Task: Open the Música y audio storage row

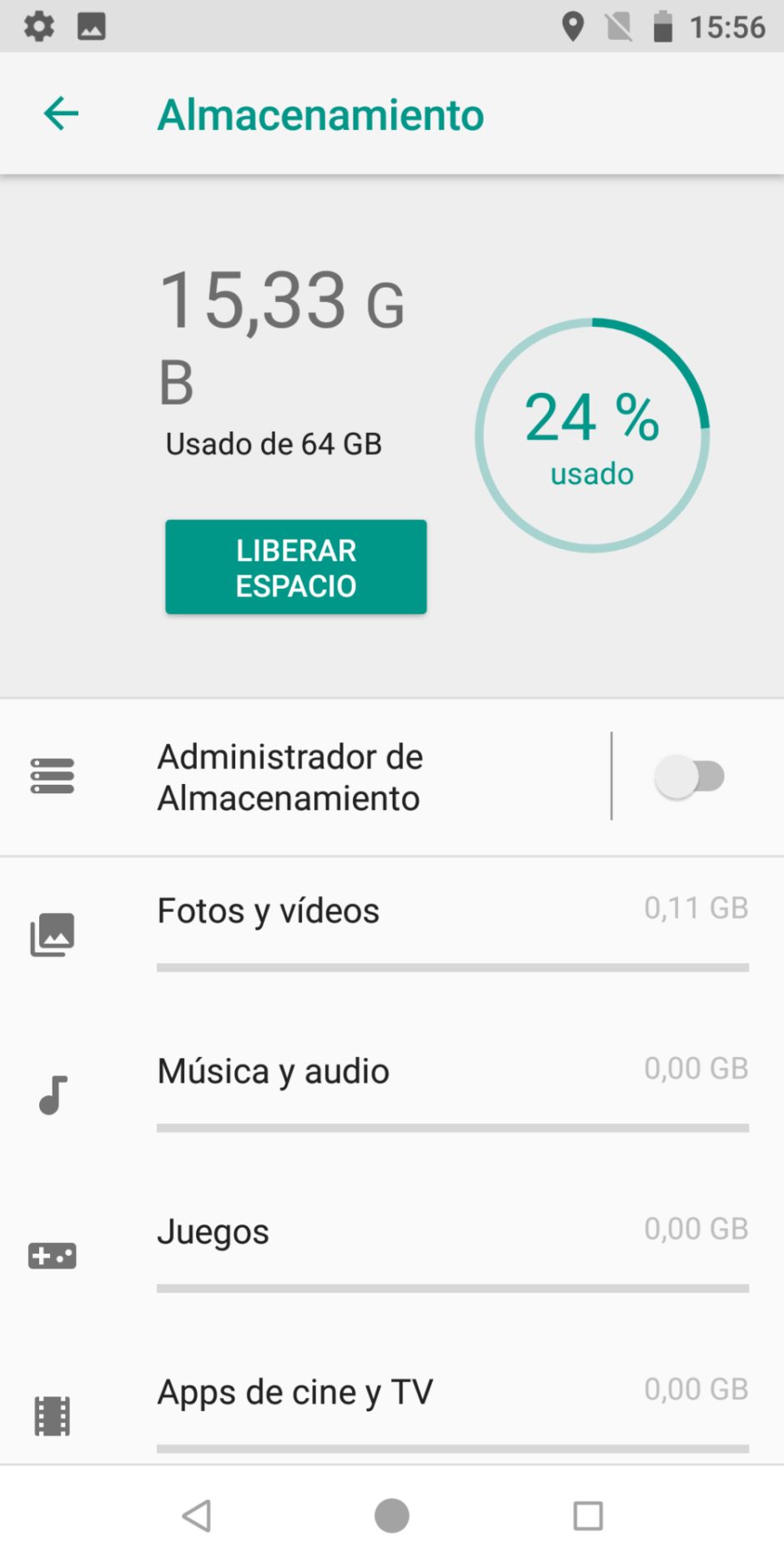Action: (x=392, y=1095)
